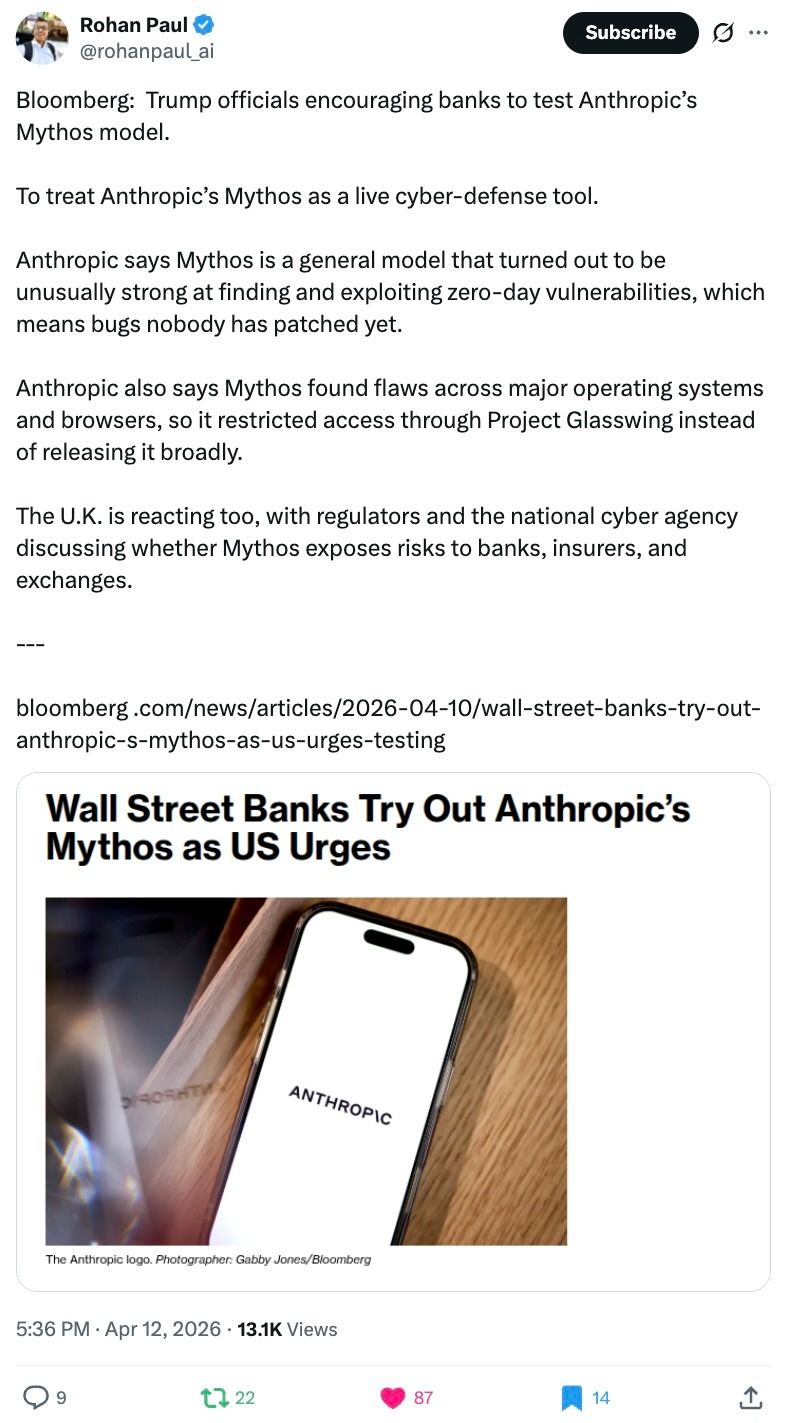Open the Bloomberg Wall Street Banks image card
786x1423 pixels.
(x=393, y=1030)
